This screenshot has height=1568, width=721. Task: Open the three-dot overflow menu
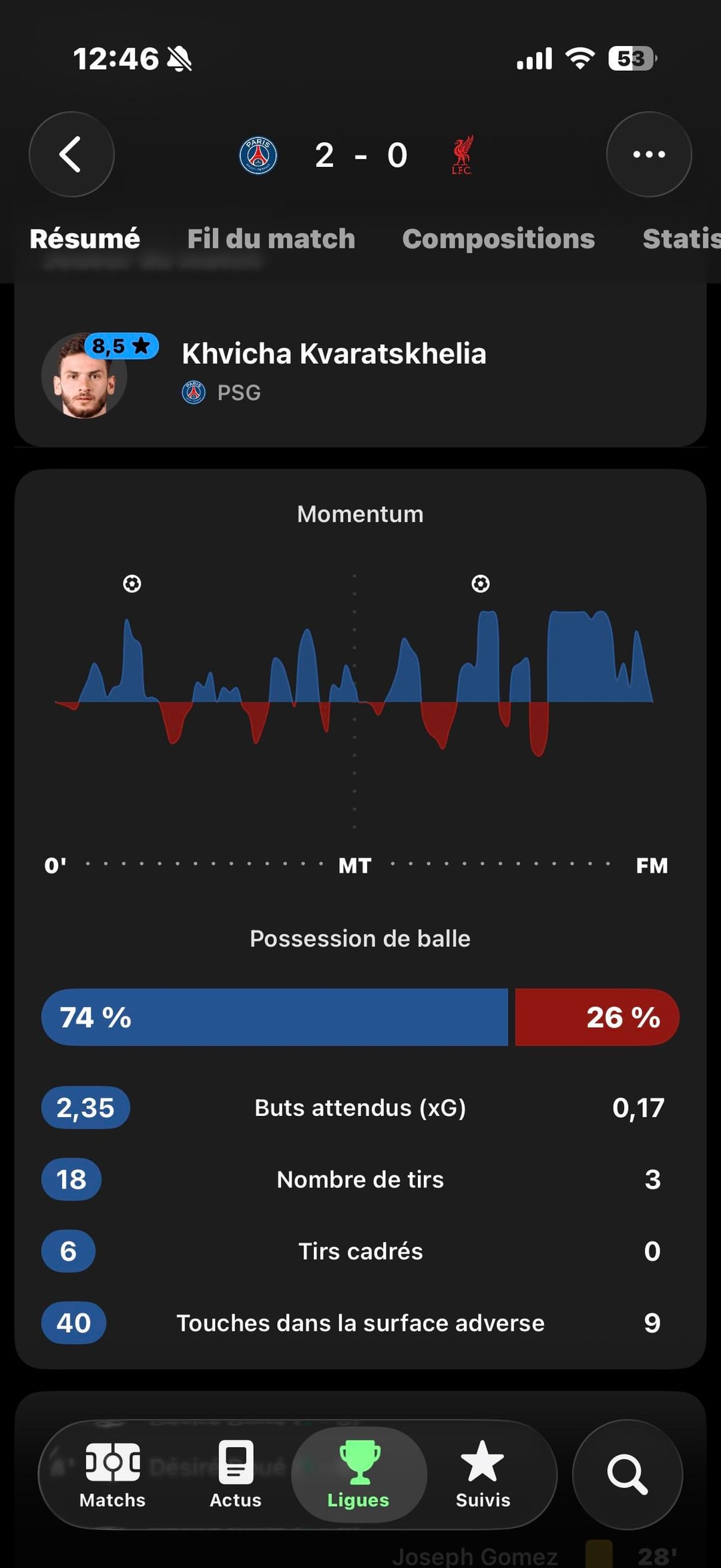coord(648,154)
